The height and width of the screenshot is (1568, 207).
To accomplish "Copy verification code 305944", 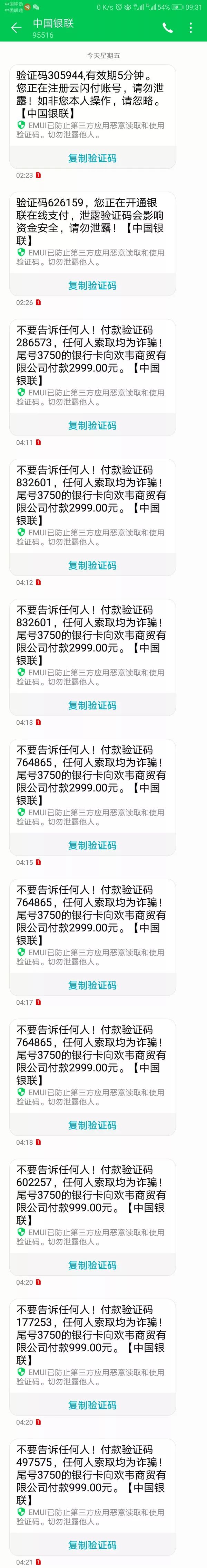I will 92,158.
